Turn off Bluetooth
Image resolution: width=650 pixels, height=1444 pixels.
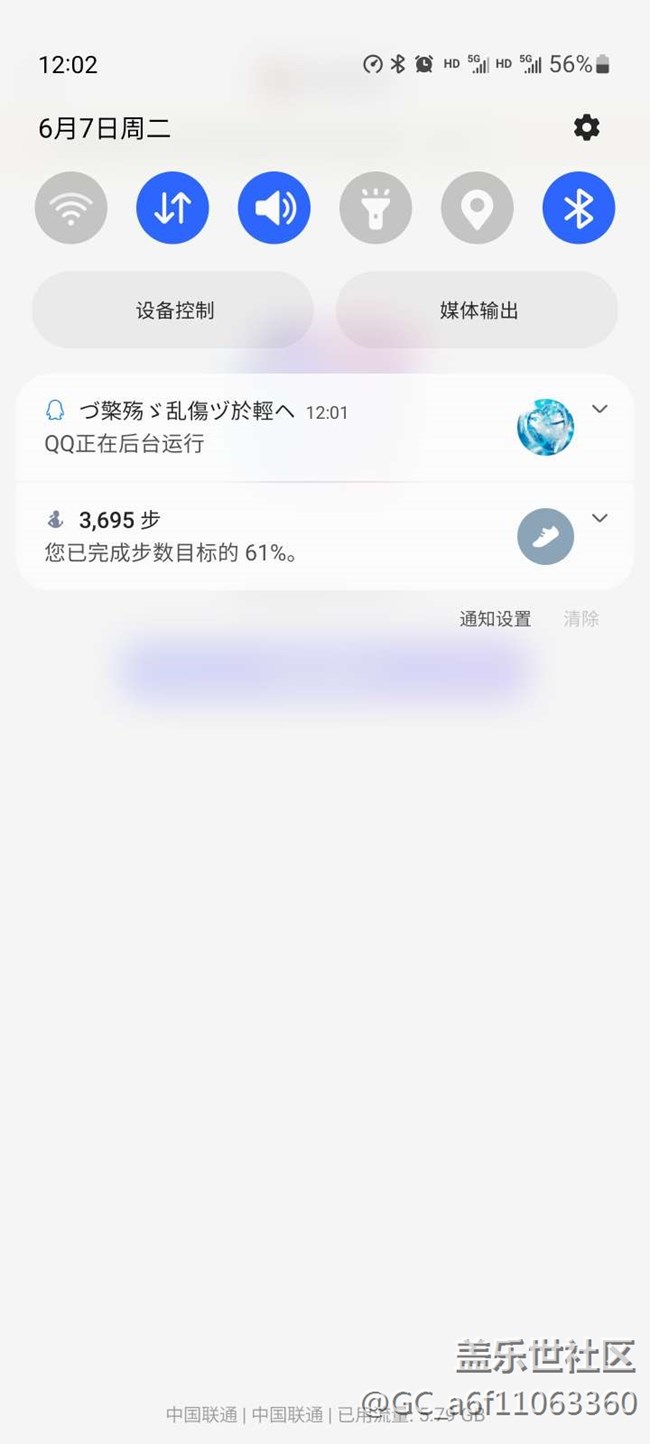578,208
